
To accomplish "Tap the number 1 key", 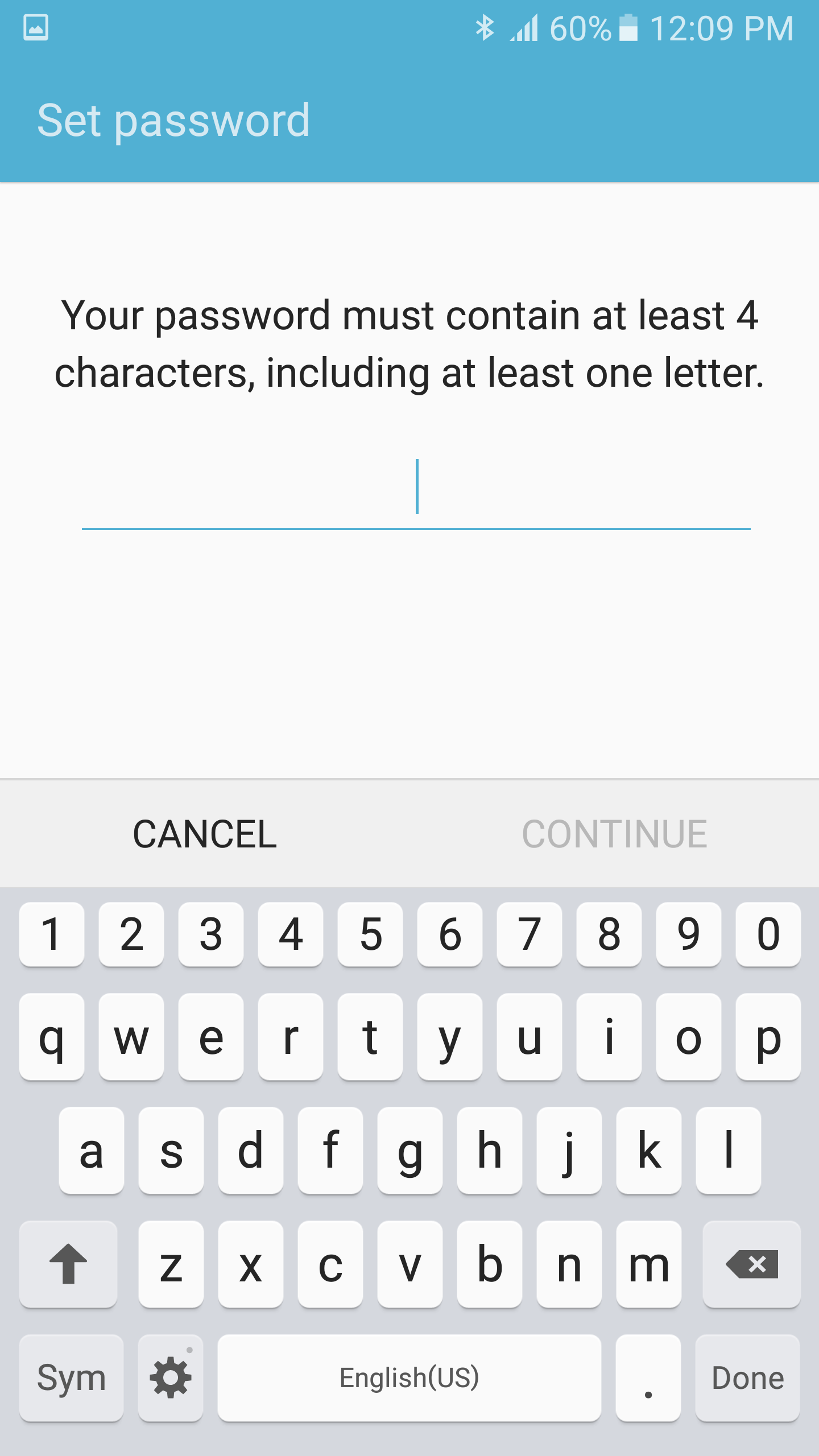I will click(52, 934).
